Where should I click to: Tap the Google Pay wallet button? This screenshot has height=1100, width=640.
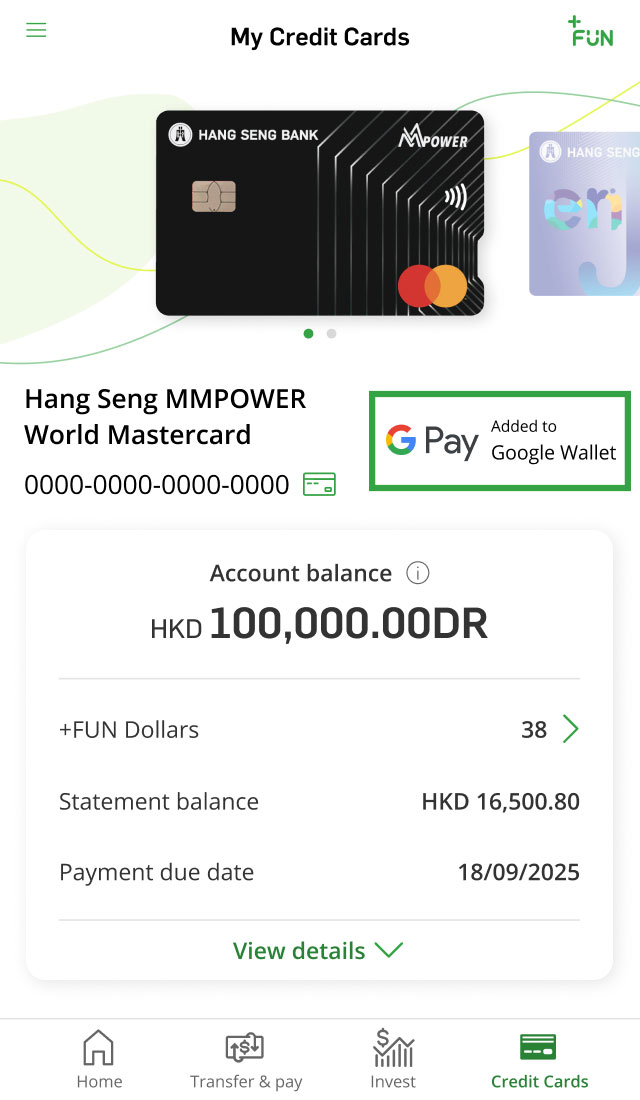501,441
